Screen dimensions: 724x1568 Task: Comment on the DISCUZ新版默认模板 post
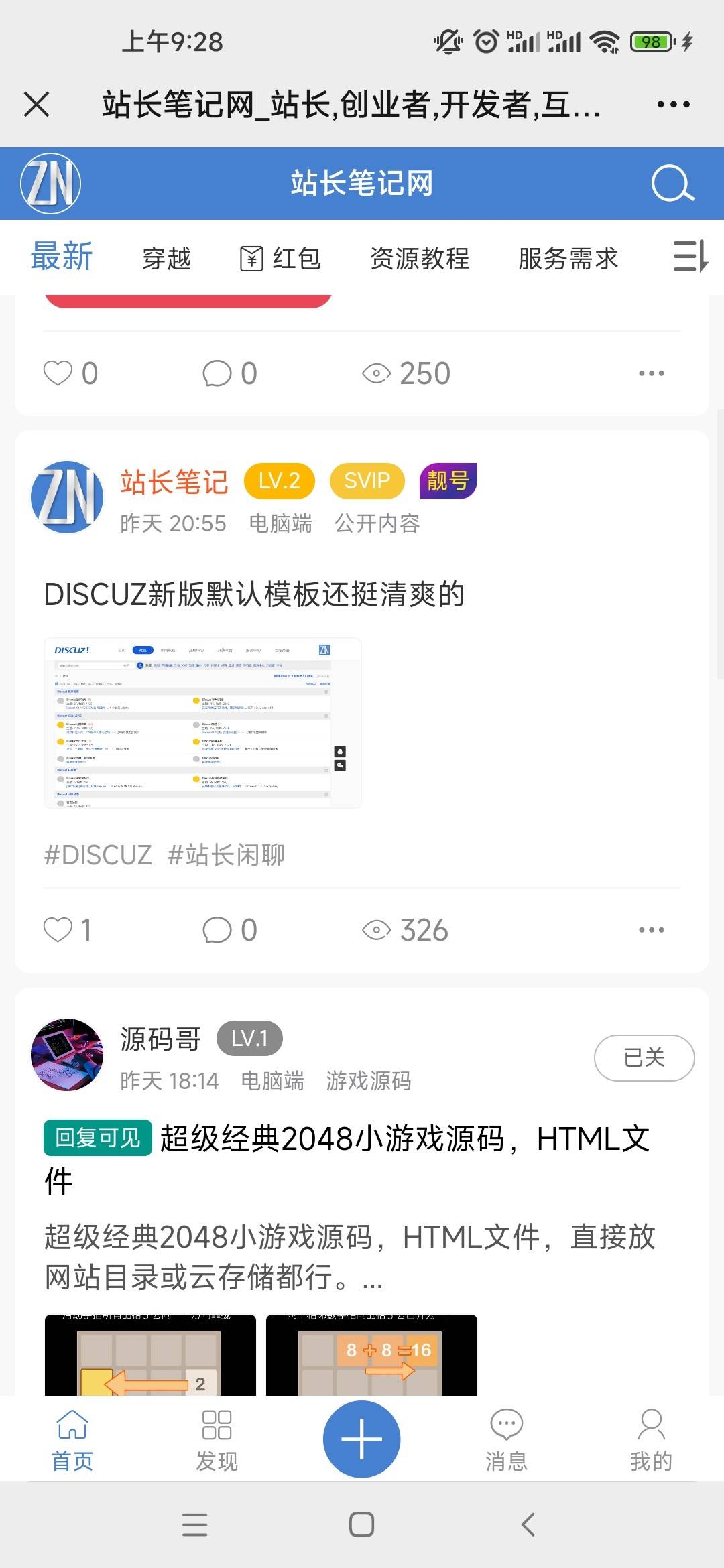click(230, 930)
